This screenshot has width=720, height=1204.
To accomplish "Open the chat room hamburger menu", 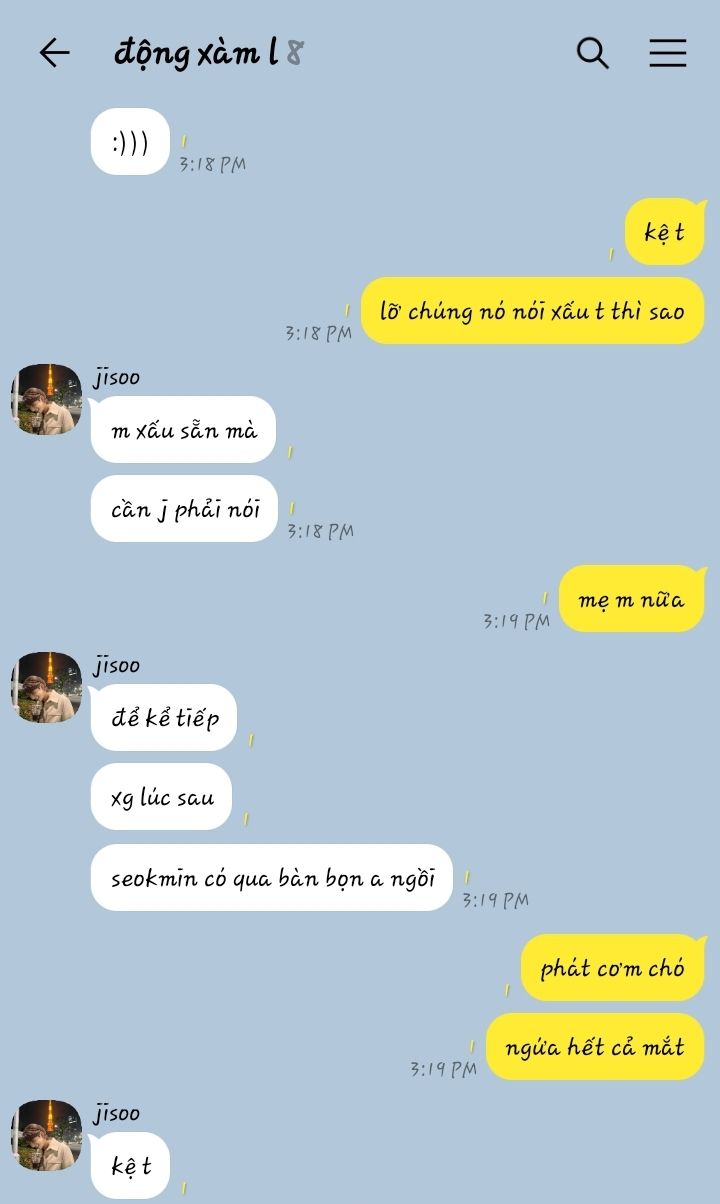I will [x=667, y=53].
